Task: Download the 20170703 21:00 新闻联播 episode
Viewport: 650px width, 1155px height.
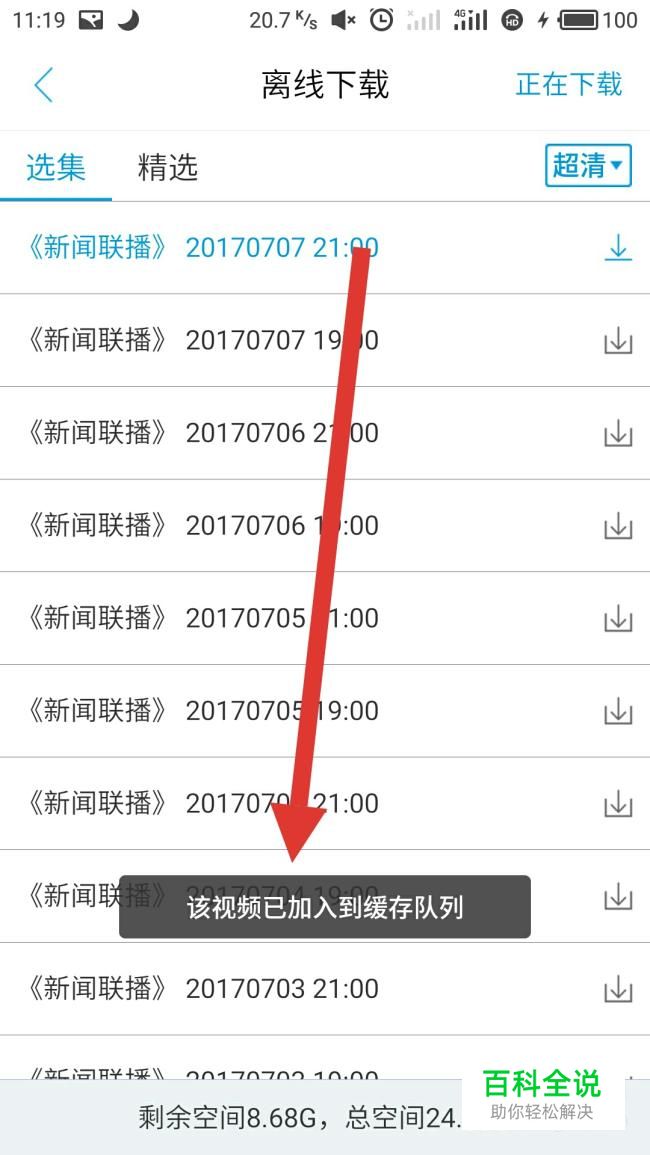Action: [x=618, y=989]
